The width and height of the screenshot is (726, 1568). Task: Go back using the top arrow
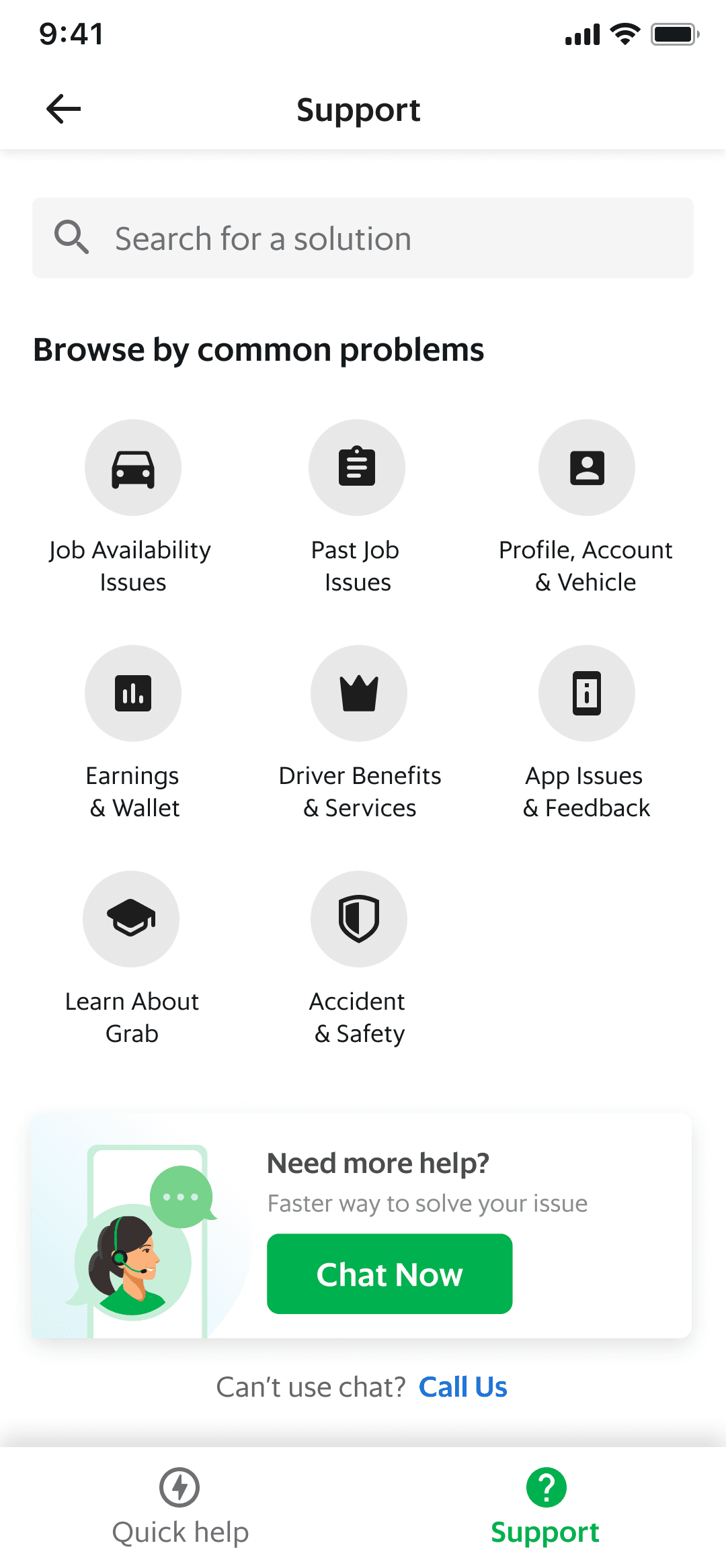pyautogui.click(x=64, y=109)
